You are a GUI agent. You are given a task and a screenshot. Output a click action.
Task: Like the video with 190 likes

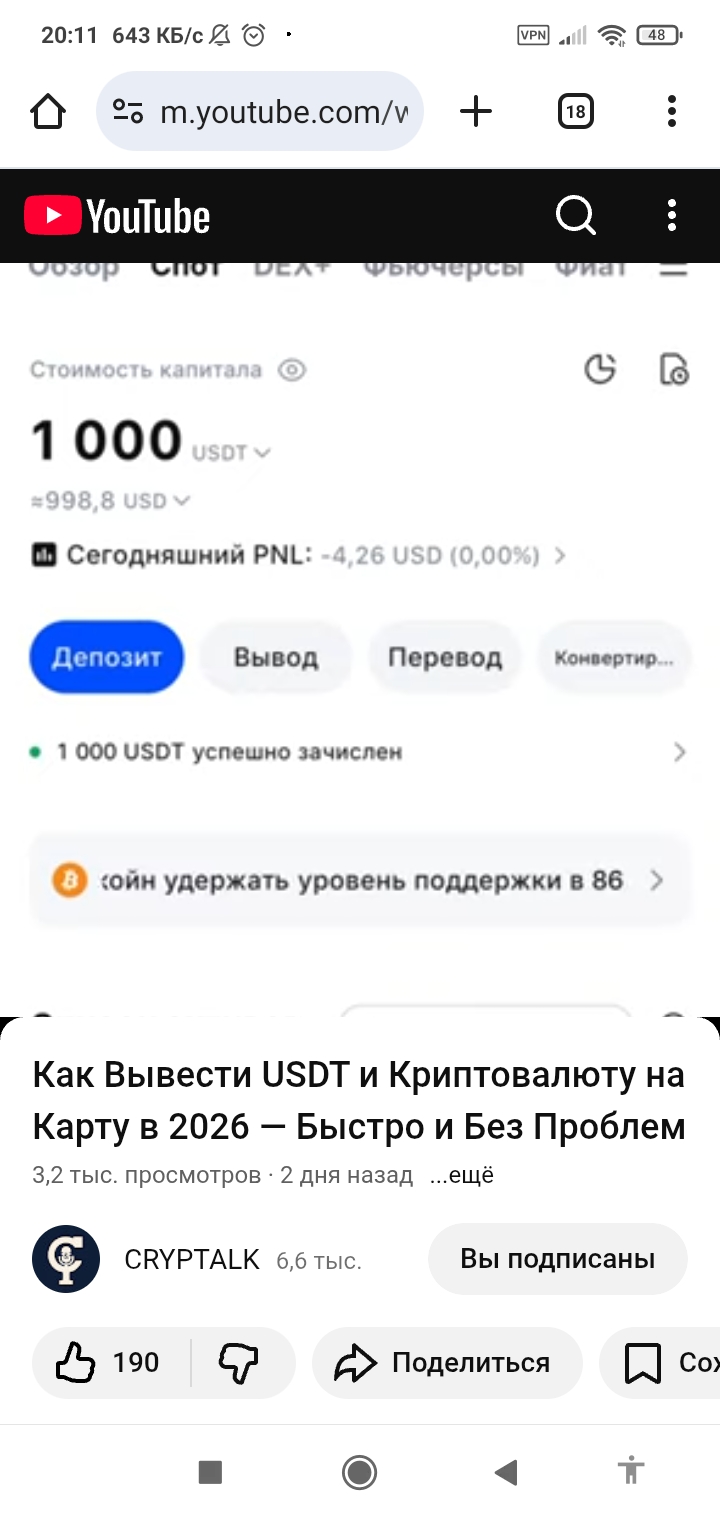[110, 1362]
